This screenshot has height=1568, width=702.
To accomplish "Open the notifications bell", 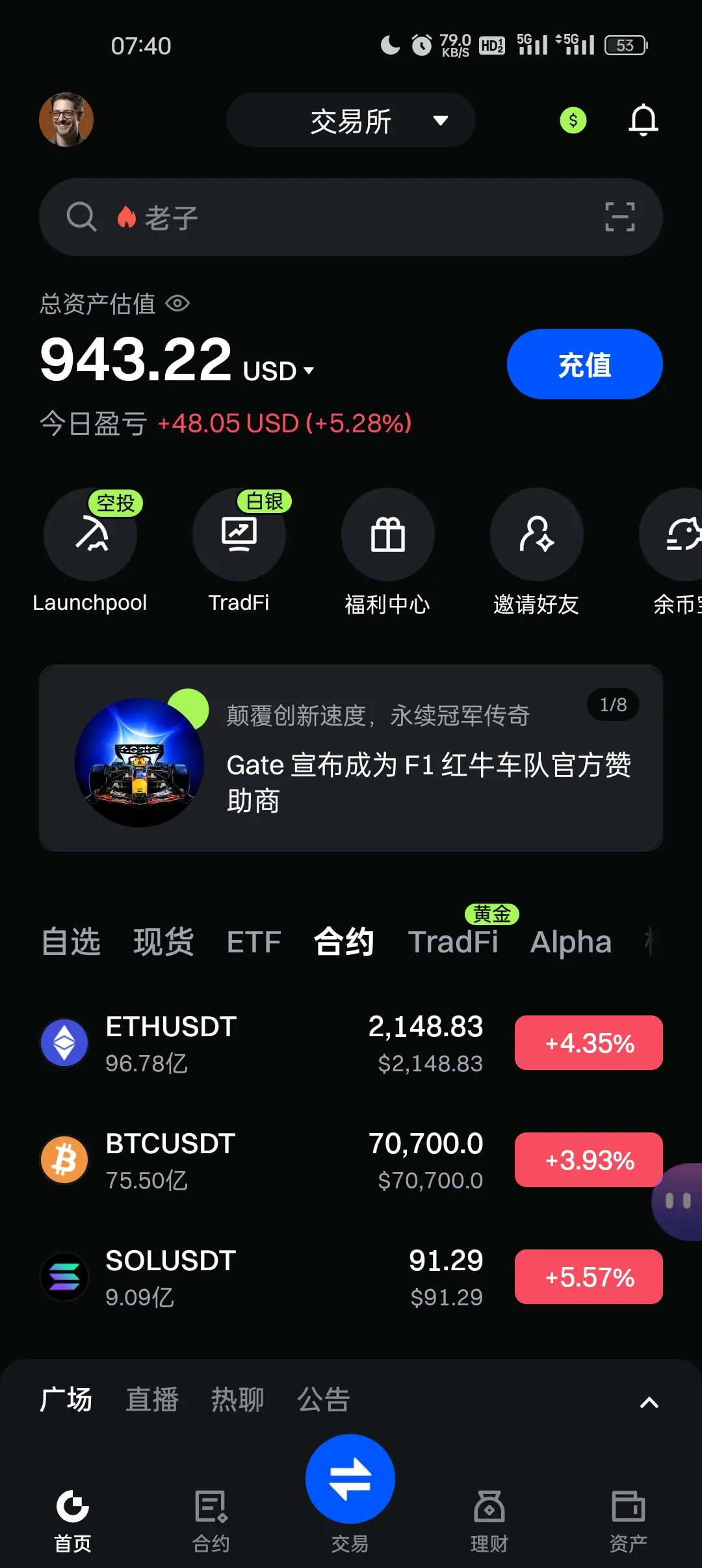I will [643, 120].
